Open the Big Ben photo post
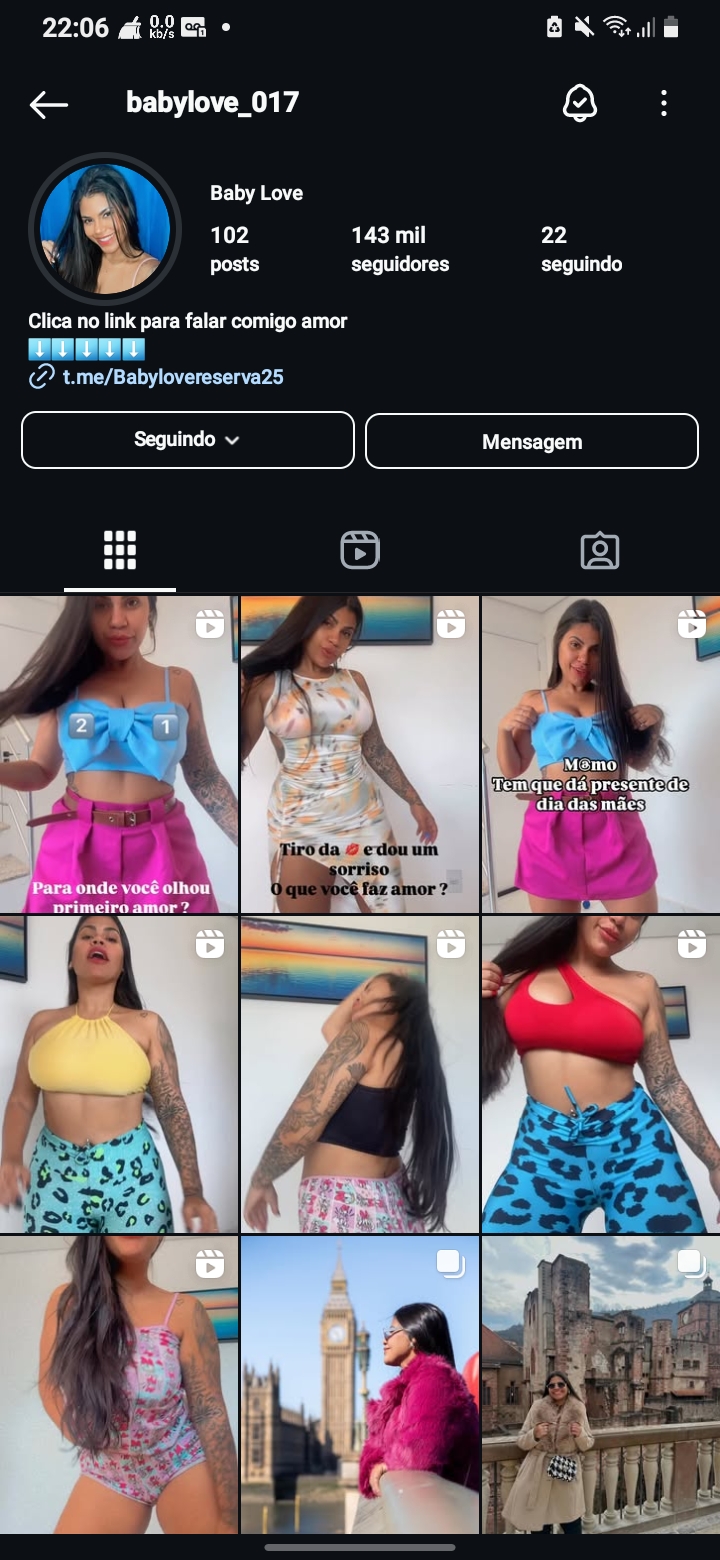 (359, 1385)
